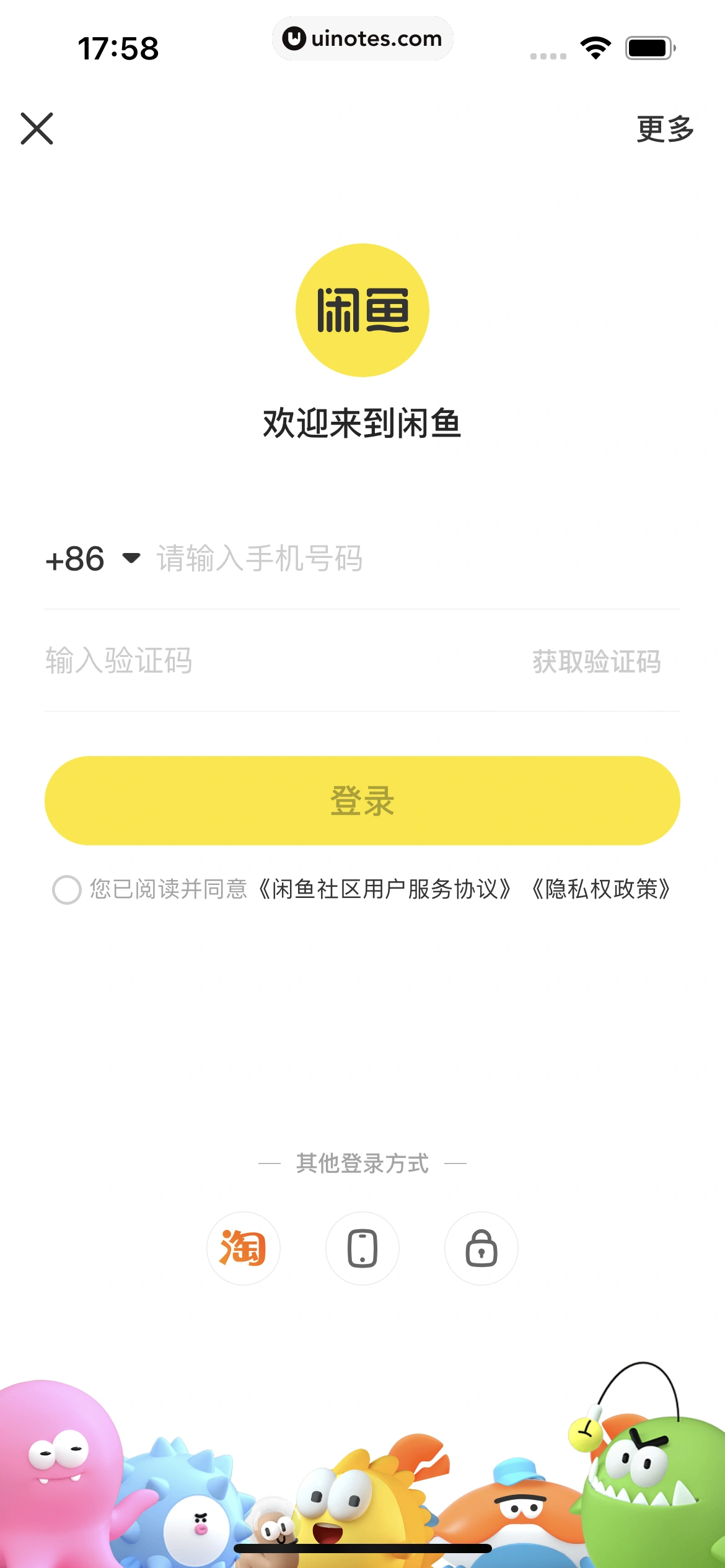Toggle the user agreement radio button
The height and width of the screenshot is (1568, 725).
pos(66,890)
